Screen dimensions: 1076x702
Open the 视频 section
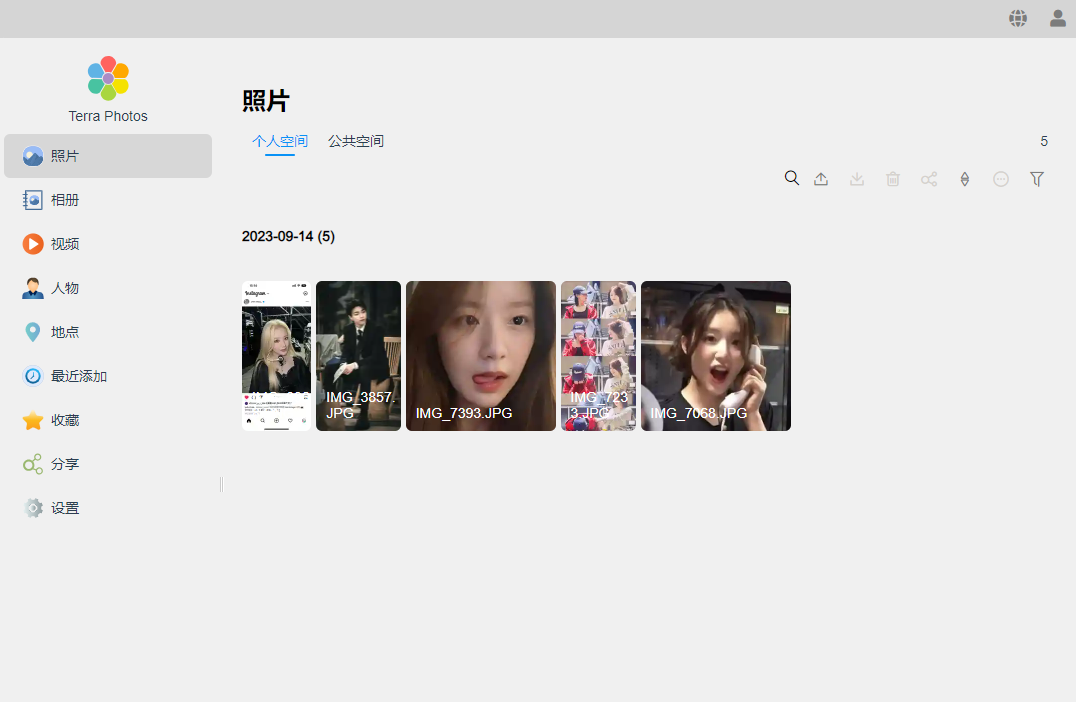pyautogui.click(x=65, y=244)
